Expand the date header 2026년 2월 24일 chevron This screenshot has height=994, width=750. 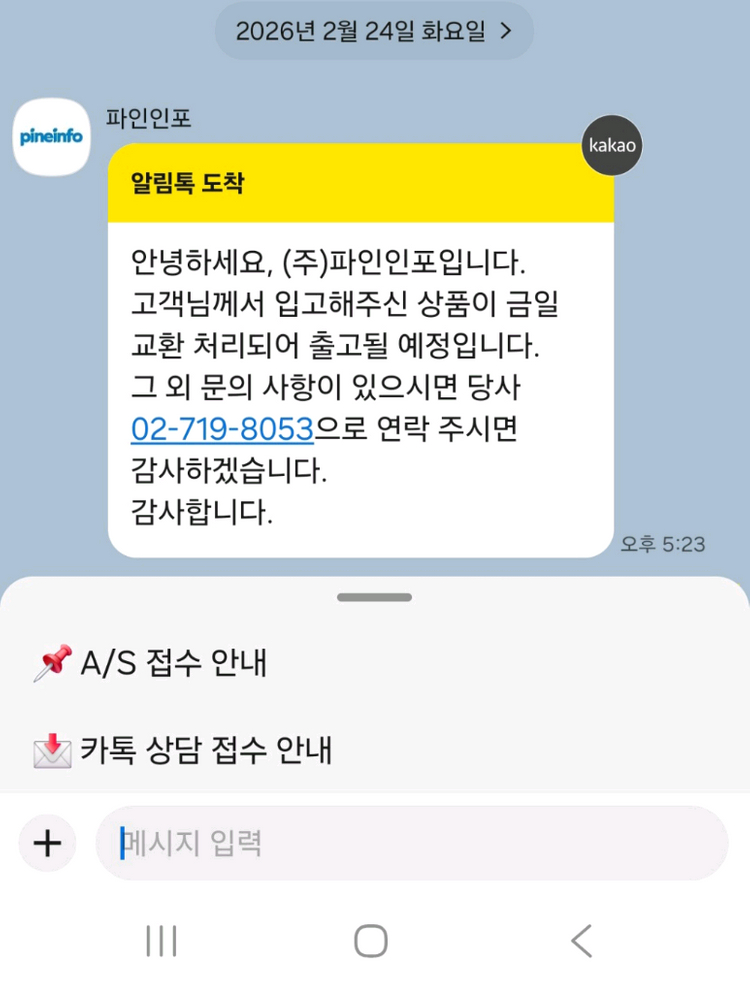506,31
